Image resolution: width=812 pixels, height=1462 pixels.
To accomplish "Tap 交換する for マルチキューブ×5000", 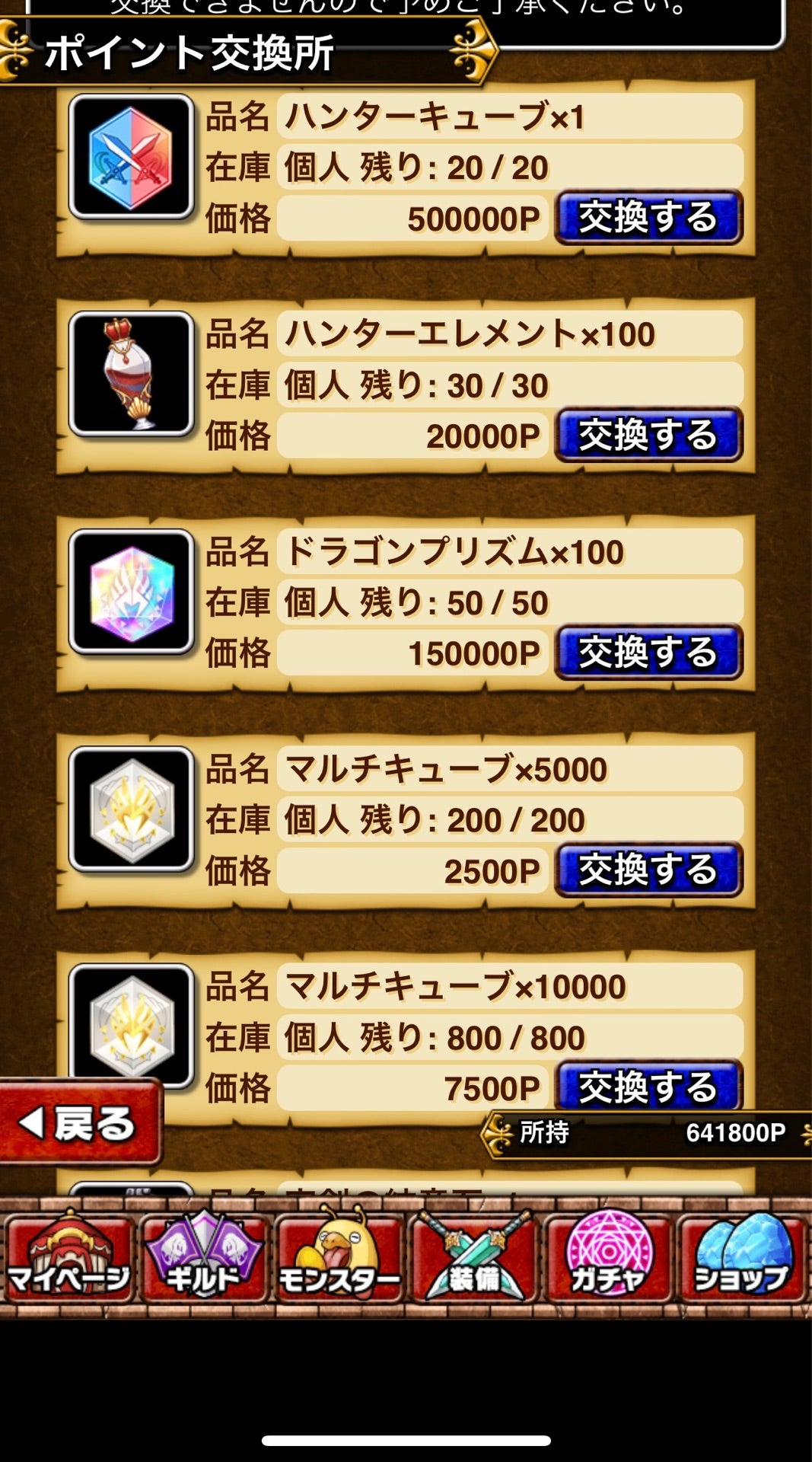I will pyautogui.click(x=648, y=870).
